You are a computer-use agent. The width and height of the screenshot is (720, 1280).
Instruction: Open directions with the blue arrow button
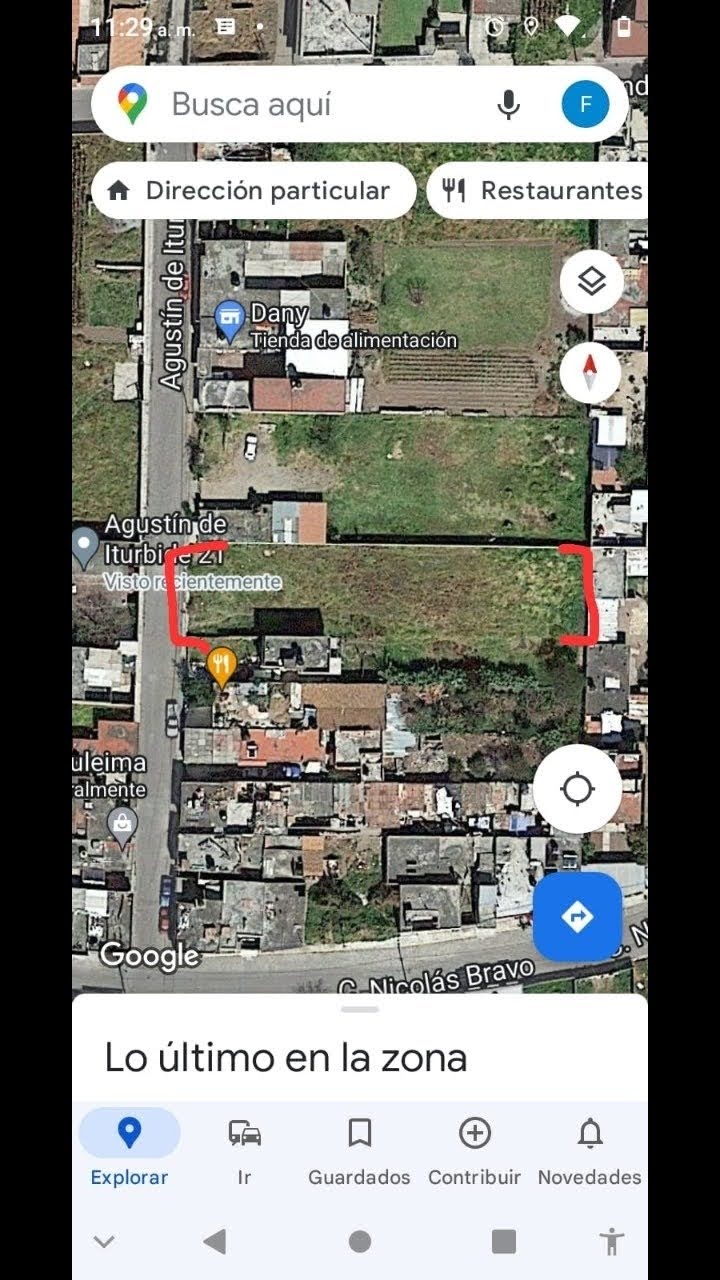(577, 917)
